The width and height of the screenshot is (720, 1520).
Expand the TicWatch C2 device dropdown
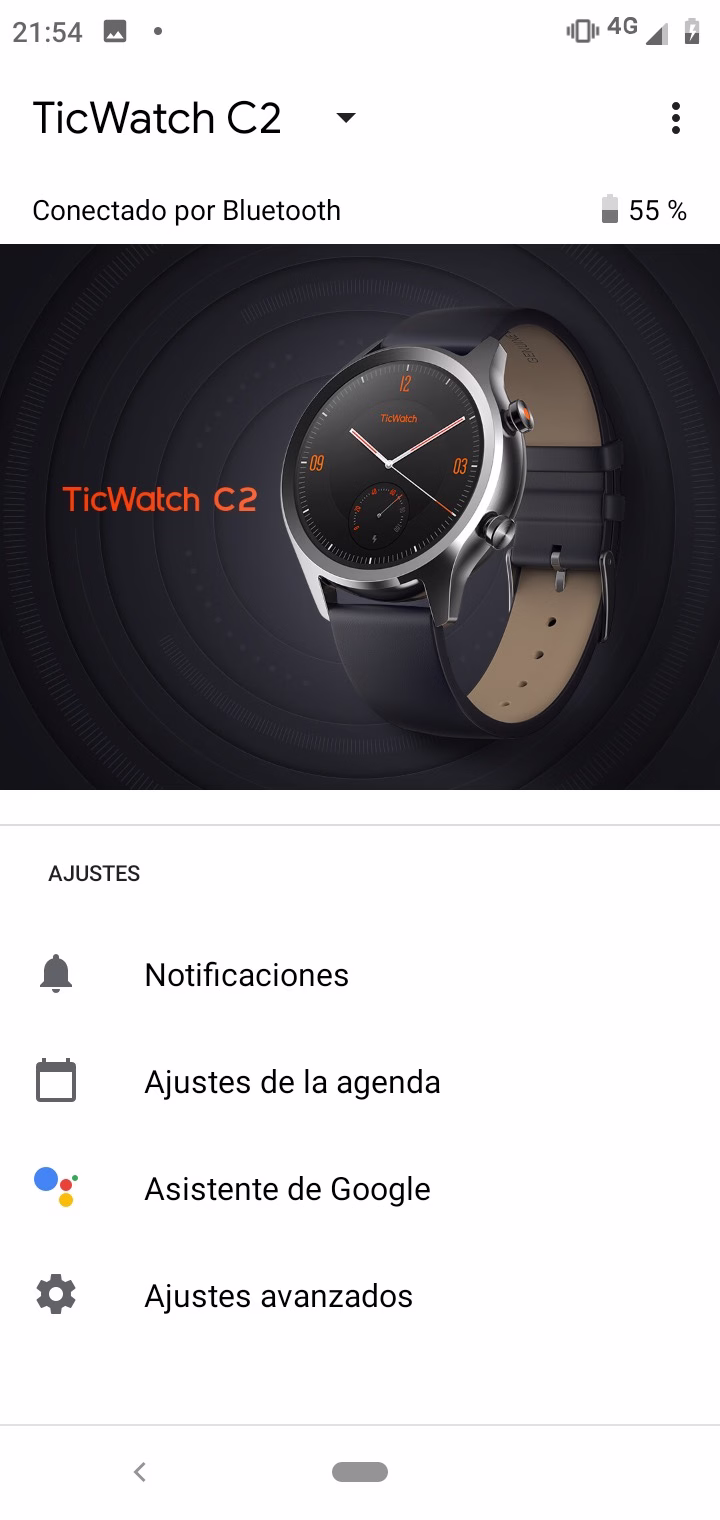pos(345,118)
